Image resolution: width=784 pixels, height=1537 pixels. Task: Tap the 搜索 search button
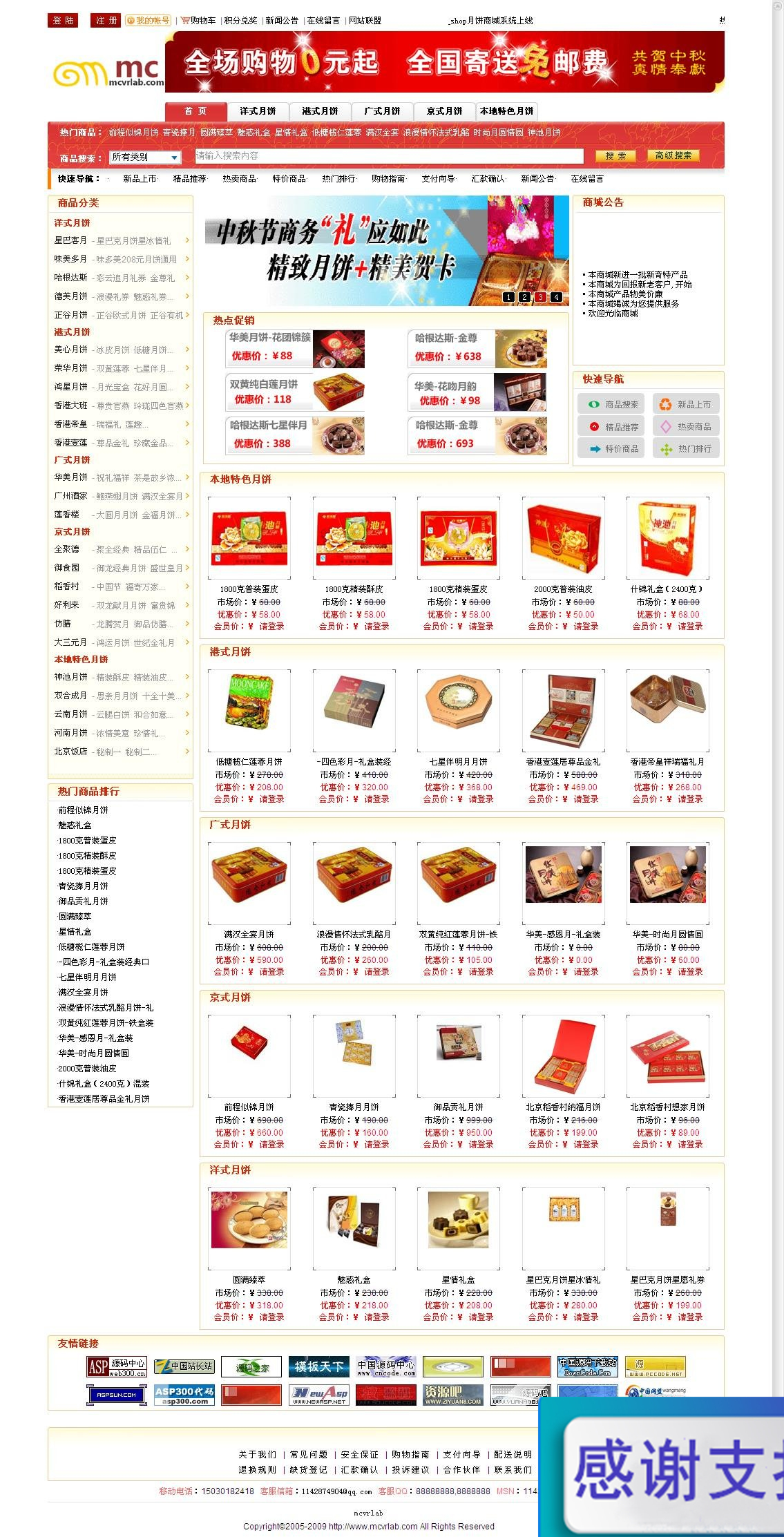click(615, 156)
